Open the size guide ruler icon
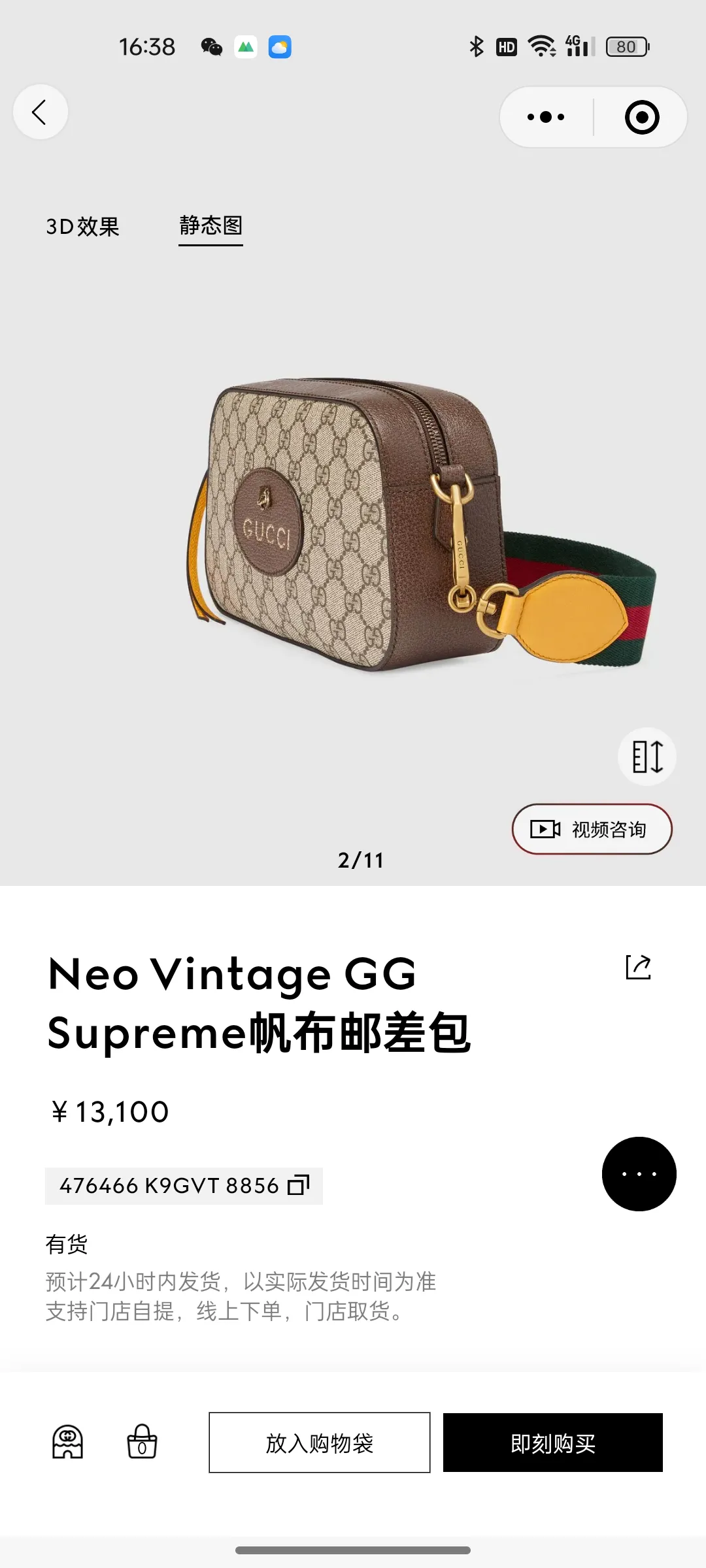This screenshot has height=1568, width=706. tap(647, 757)
